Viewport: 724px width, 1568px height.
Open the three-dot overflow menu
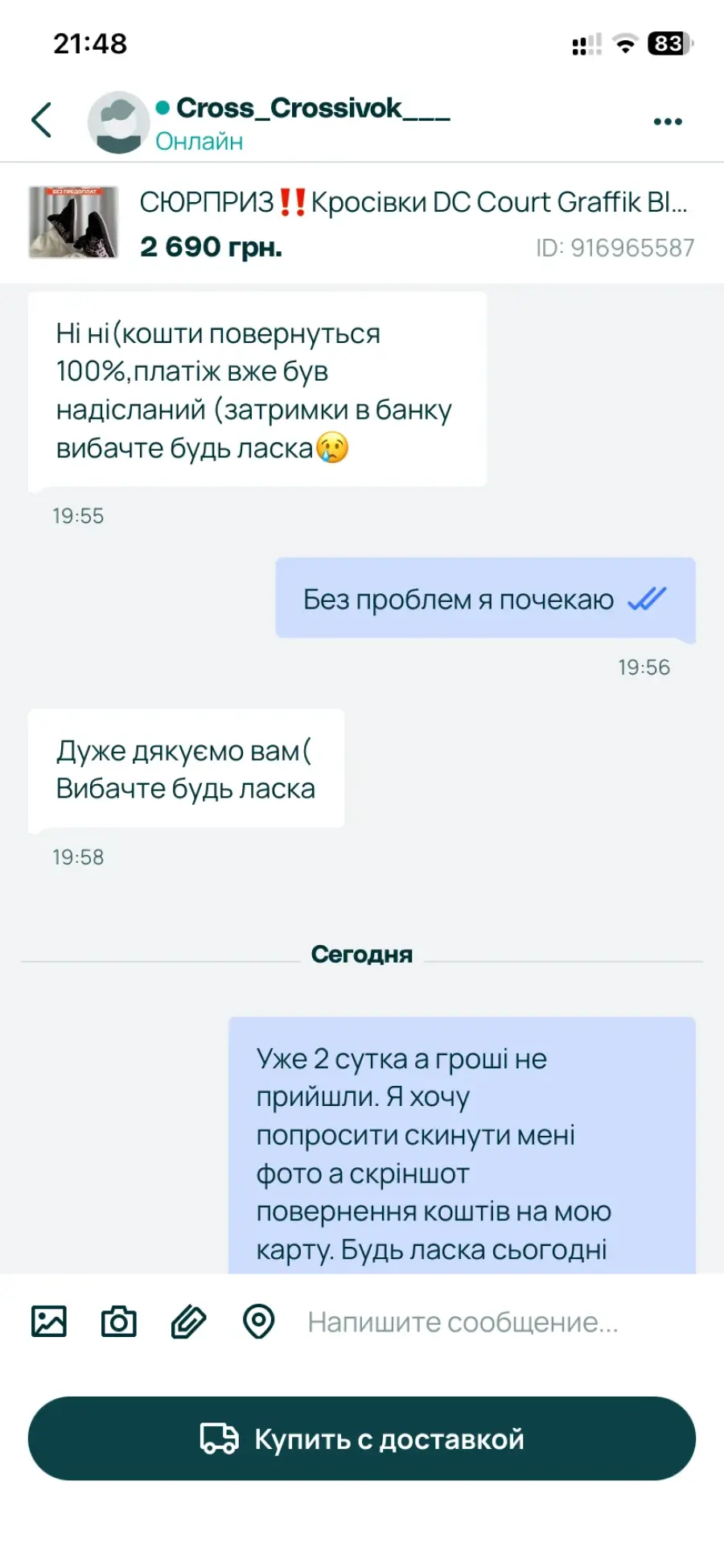point(667,122)
